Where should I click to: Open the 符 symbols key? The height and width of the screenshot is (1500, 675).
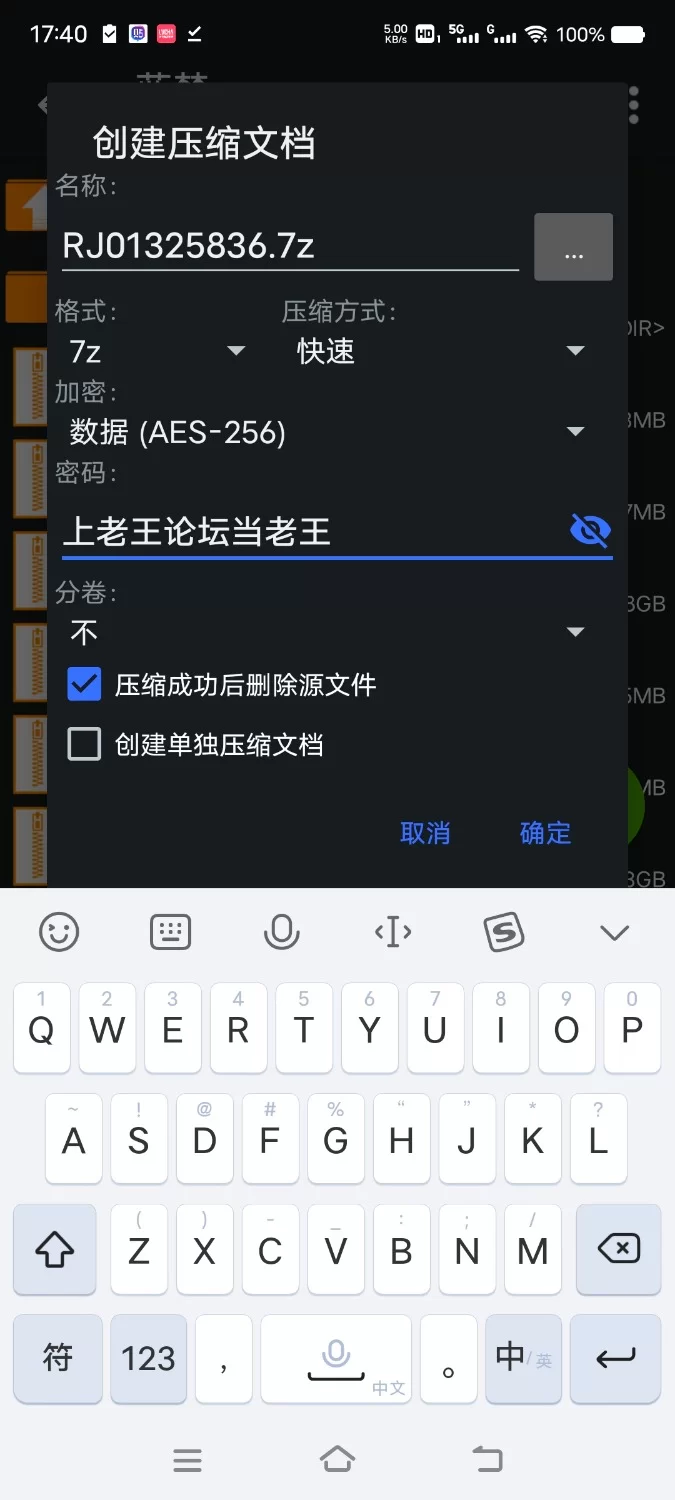coord(57,1358)
